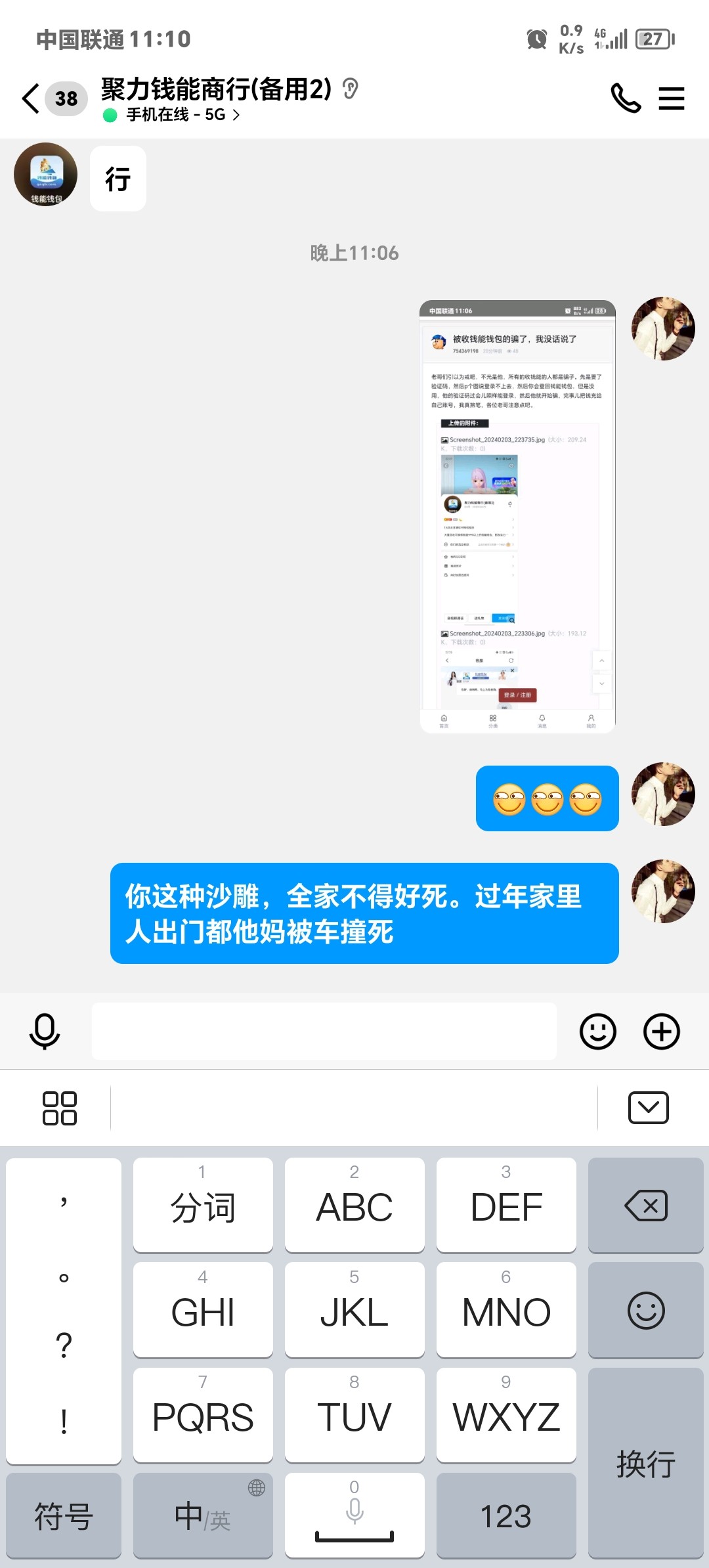Image resolution: width=709 pixels, height=1568 pixels.
Task: Go back to the message list
Action: pyautogui.click(x=31, y=98)
